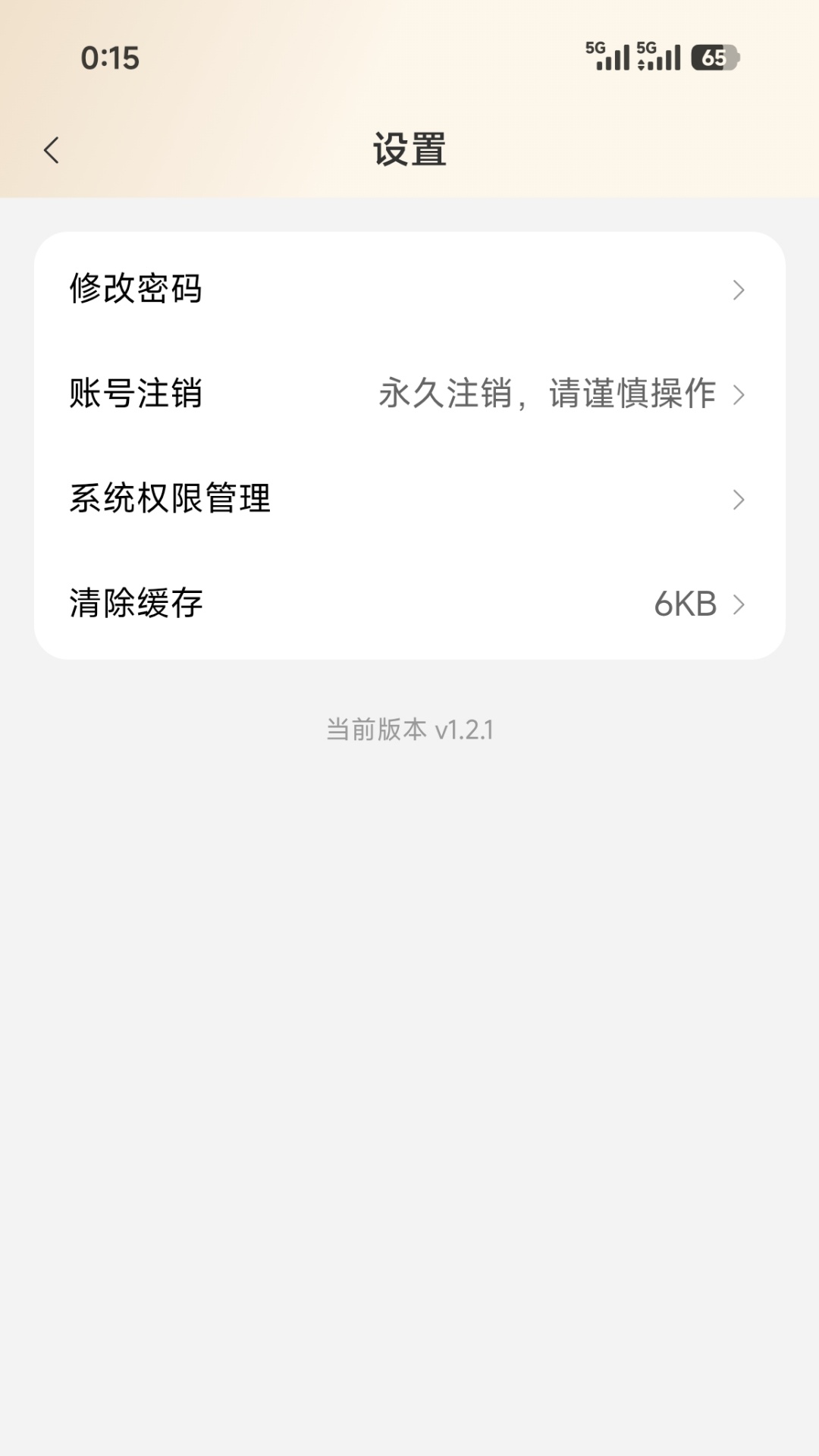The width and height of the screenshot is (819, 1456).
Task: Tap the 账号注销 label text
Action: (136, 394)
